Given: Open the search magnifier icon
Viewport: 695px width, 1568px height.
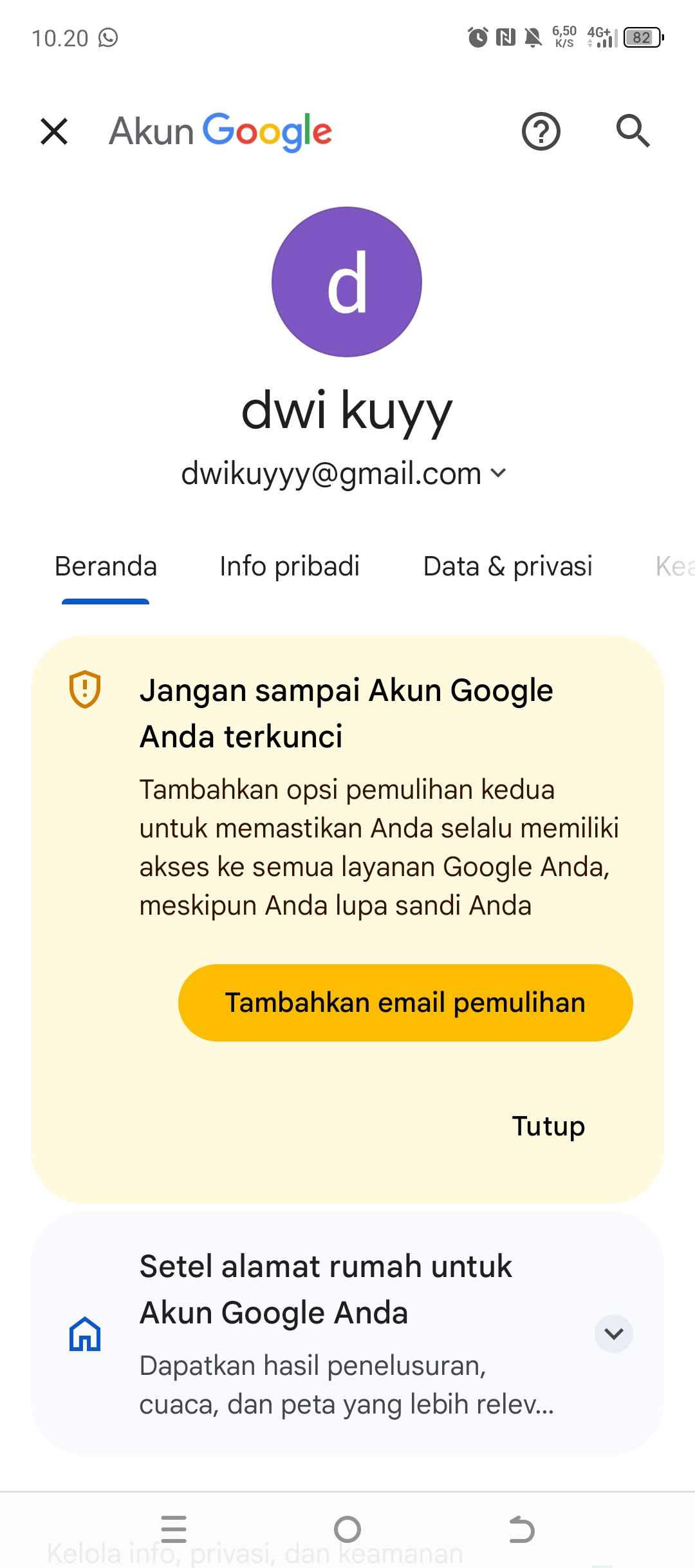Looking at the screenshot, I should tap(633, 131).
